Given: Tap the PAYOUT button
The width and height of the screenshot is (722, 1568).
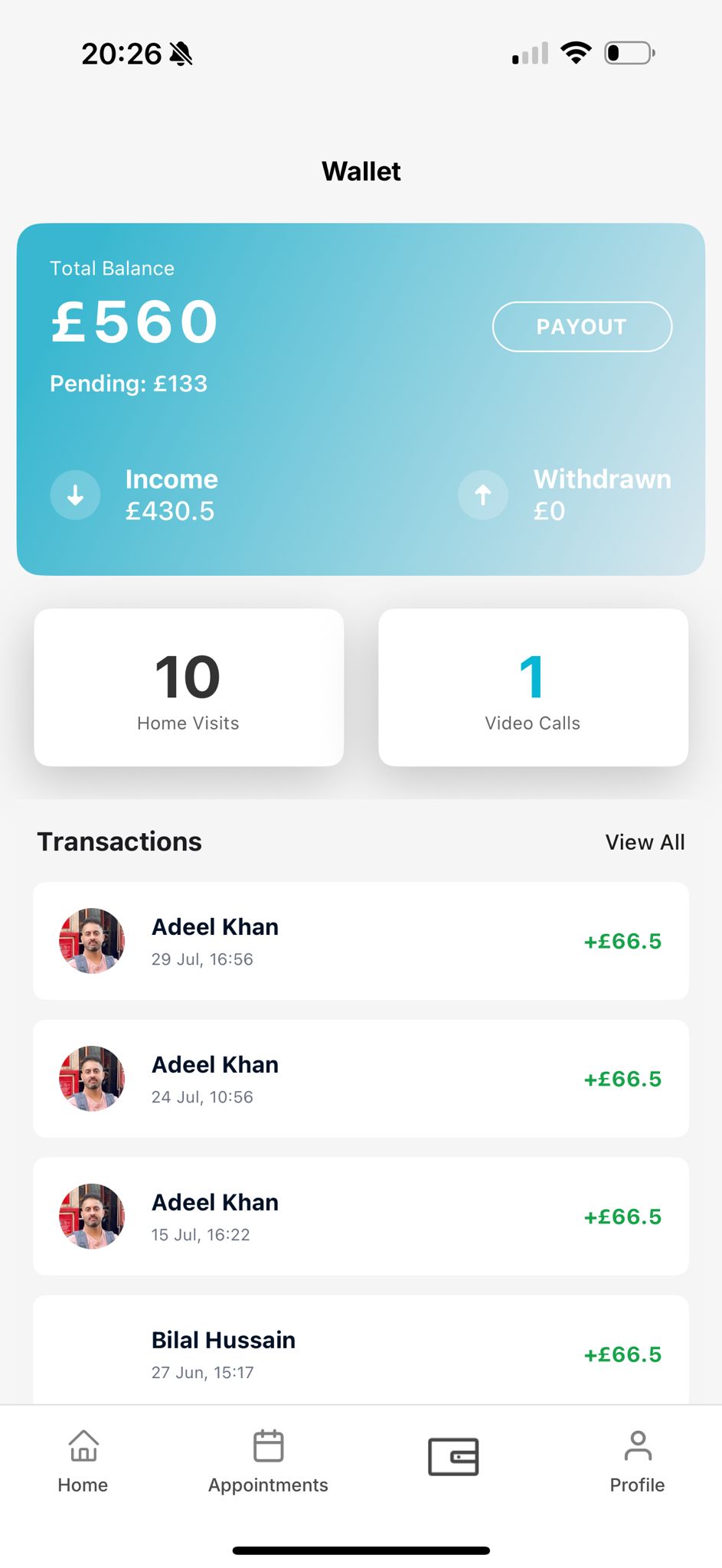Looking at the screenshot, I should [x=582, y=327].
